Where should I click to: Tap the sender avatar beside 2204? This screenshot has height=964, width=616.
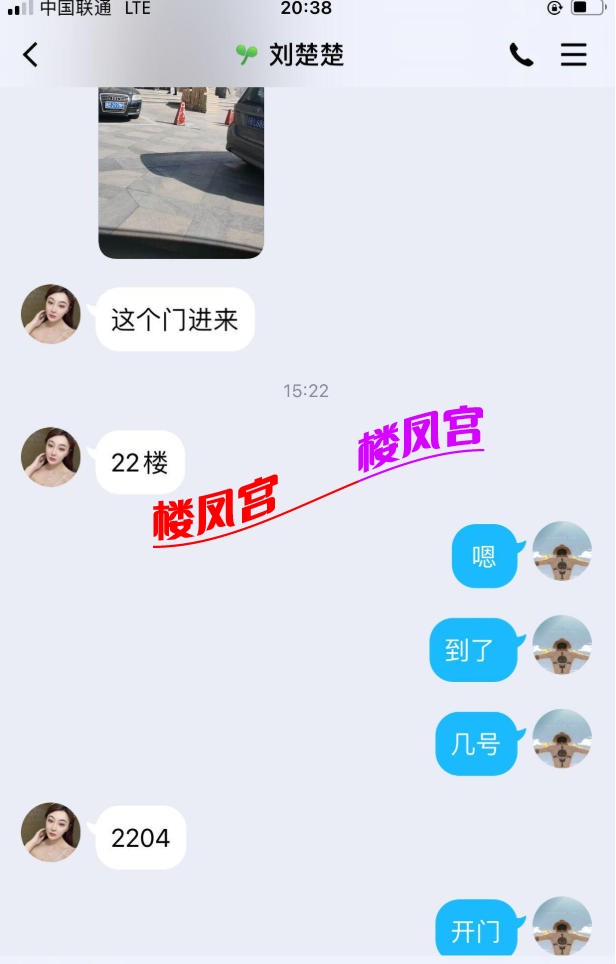click(51, 832)
